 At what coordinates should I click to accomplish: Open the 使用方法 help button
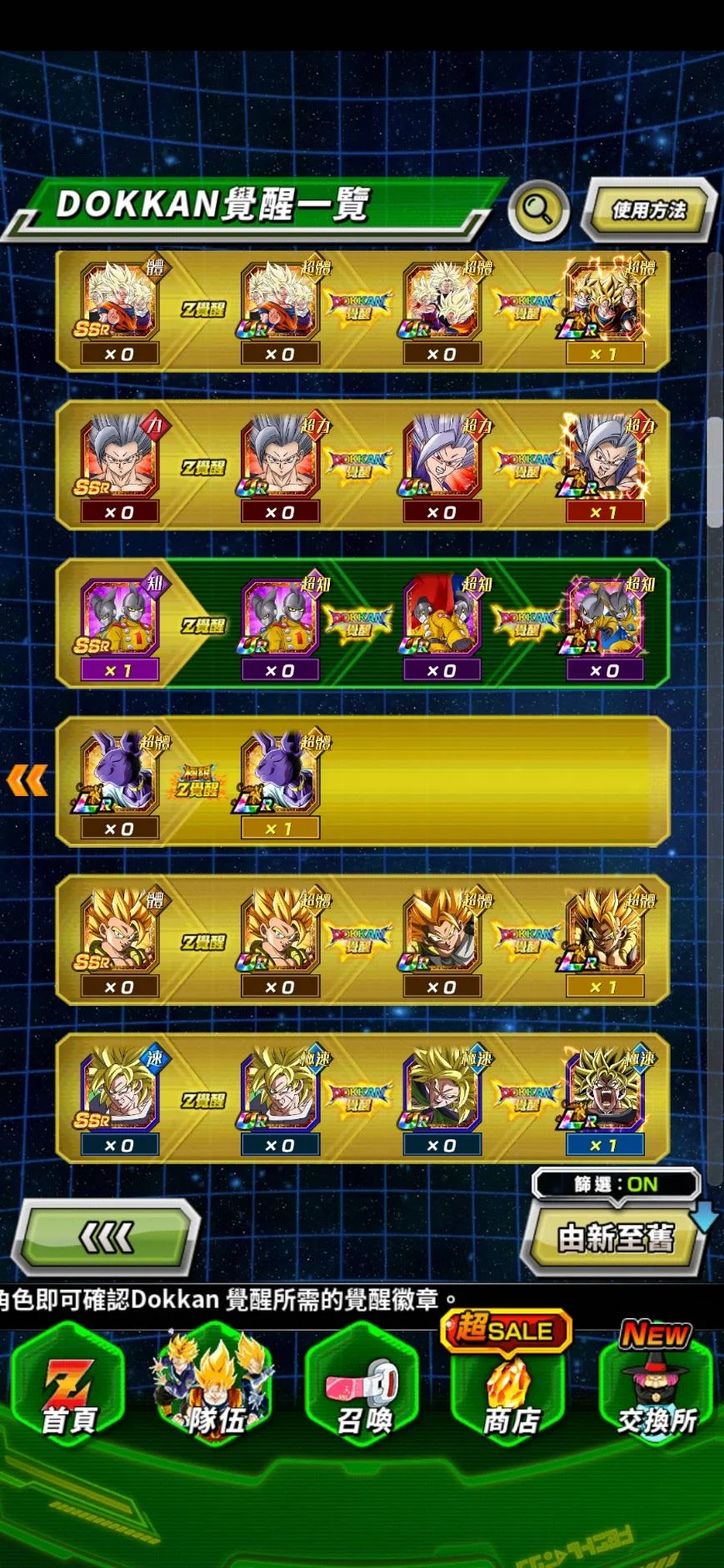pos(650,210)
